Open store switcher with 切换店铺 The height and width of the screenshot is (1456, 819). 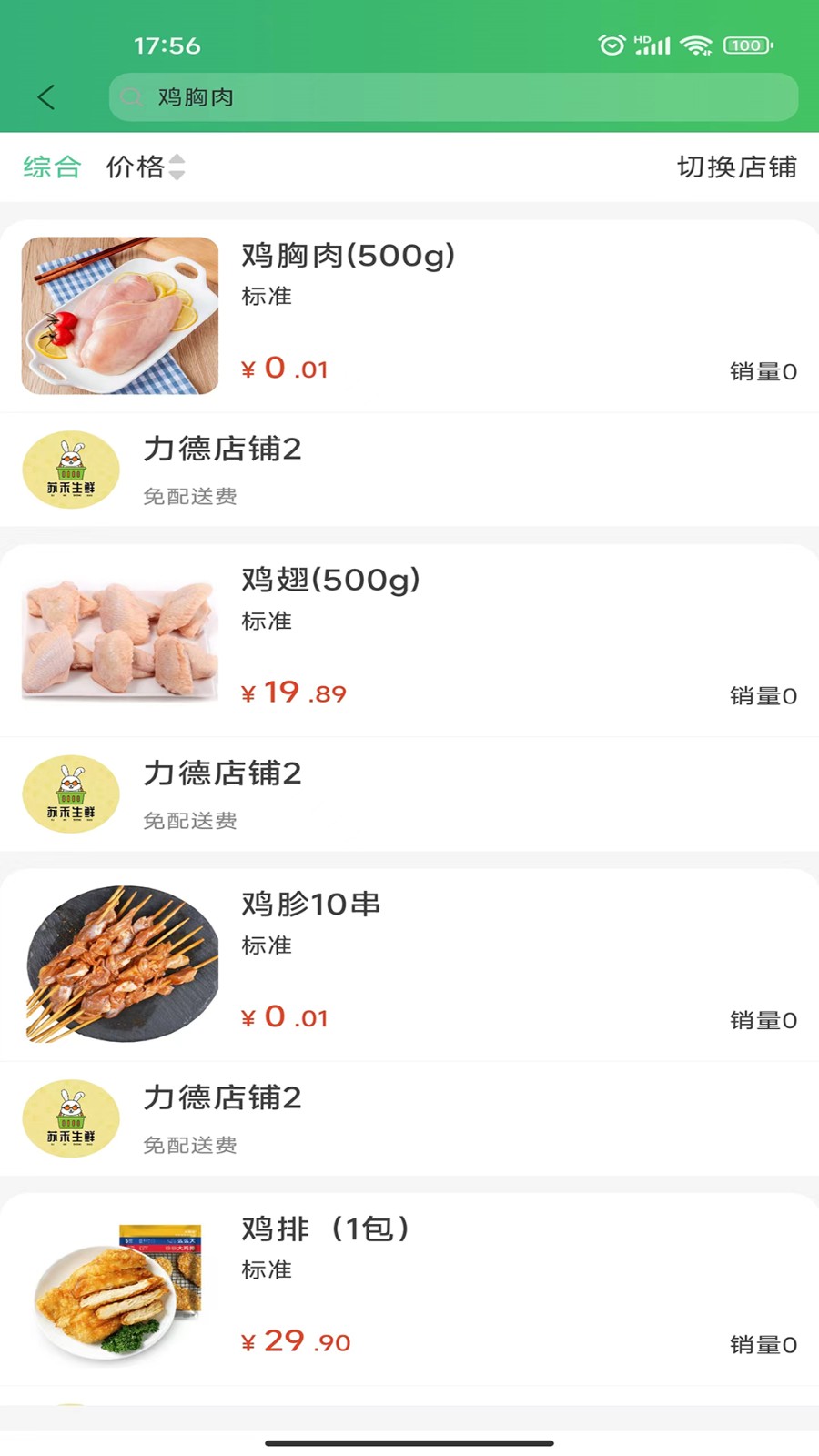[x=737, y=167]
